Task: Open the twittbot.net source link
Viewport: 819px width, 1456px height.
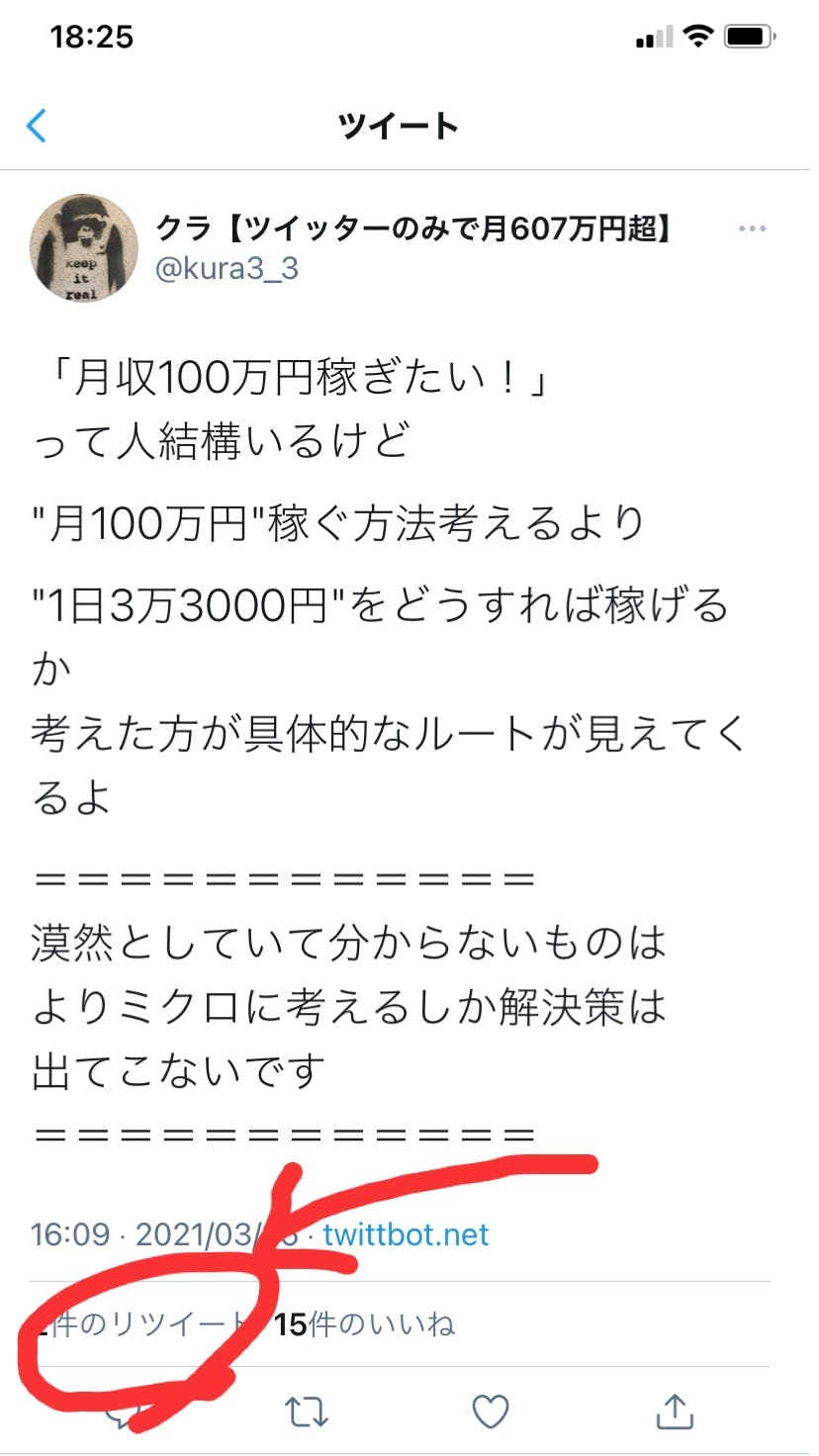Action: 406,1234
